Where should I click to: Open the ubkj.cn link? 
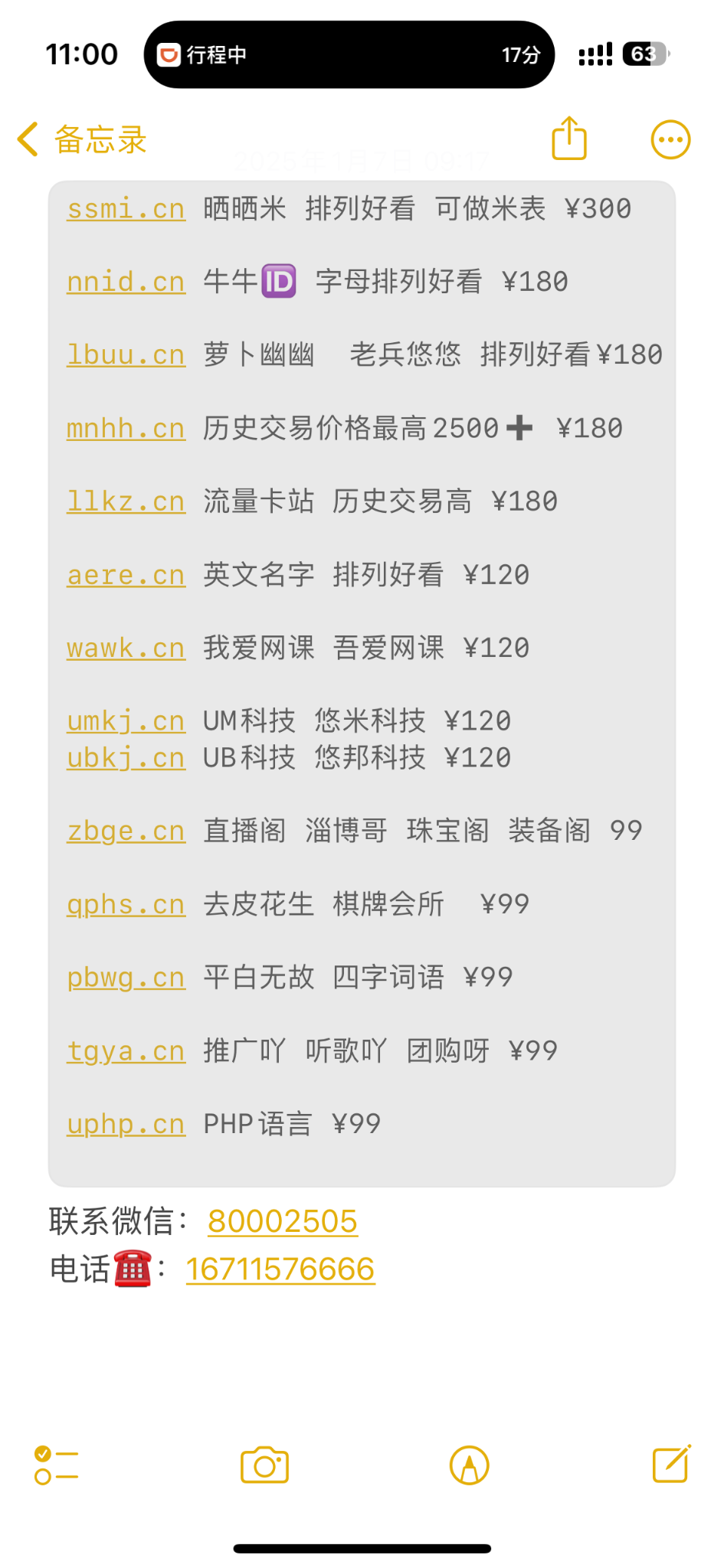tap(126, 758)
